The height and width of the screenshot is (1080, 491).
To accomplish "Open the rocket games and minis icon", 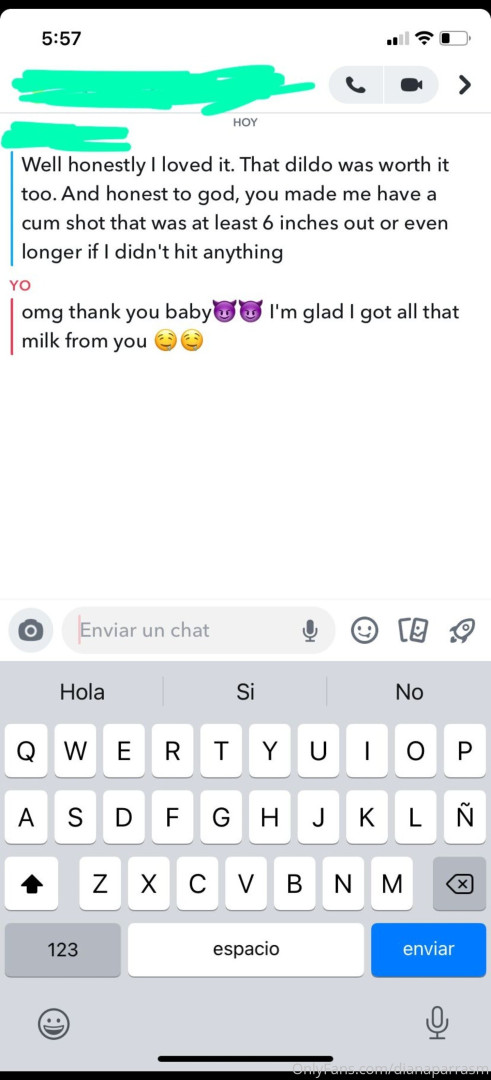I will (x=461, y=630).
